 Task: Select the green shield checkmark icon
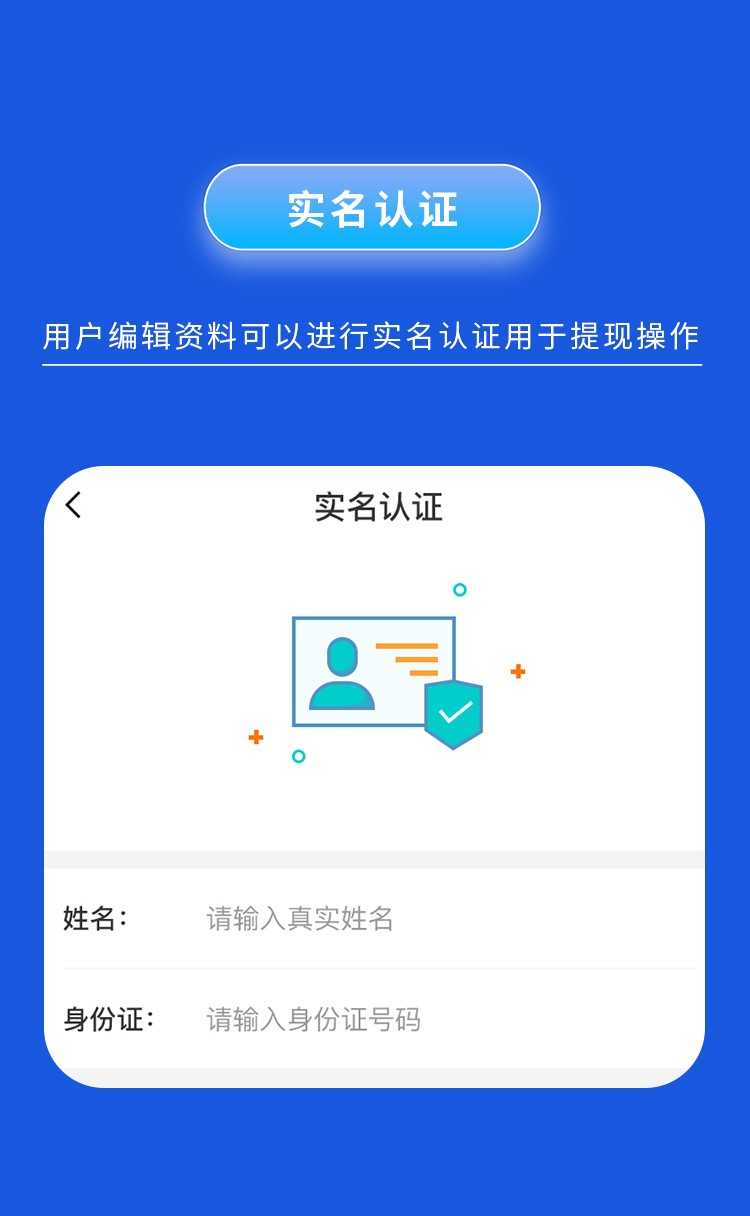[x=454, y=714]
